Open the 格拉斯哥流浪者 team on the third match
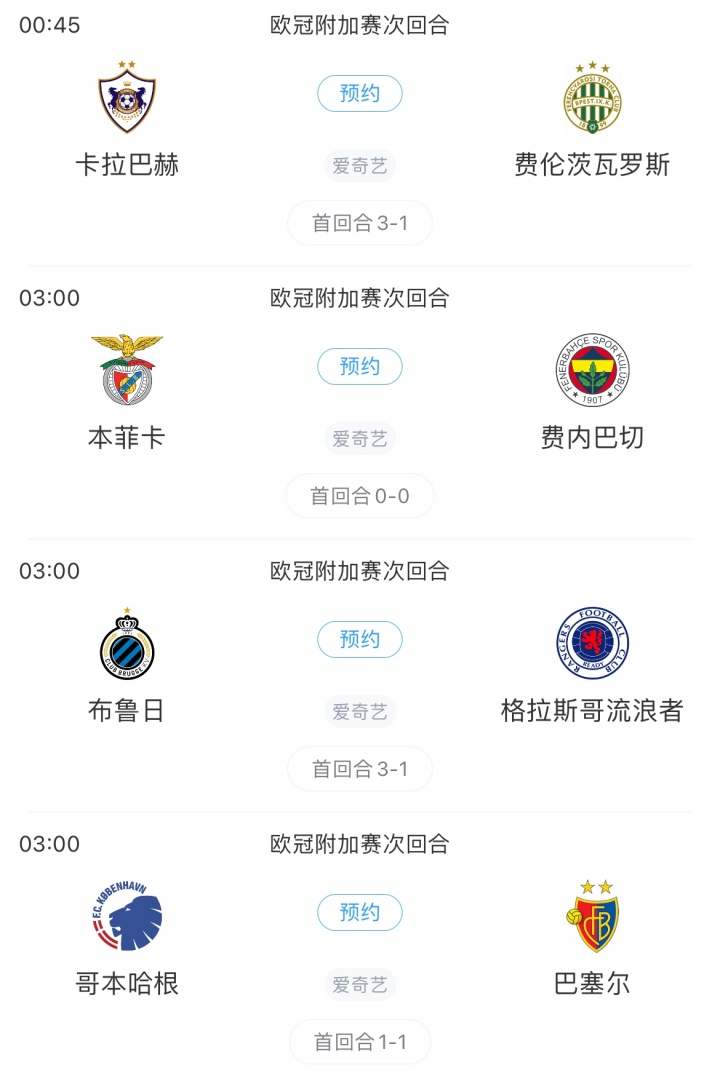The height and width of the screenshot is (1076, 720). pyautogui.click(x=593, y=644)
